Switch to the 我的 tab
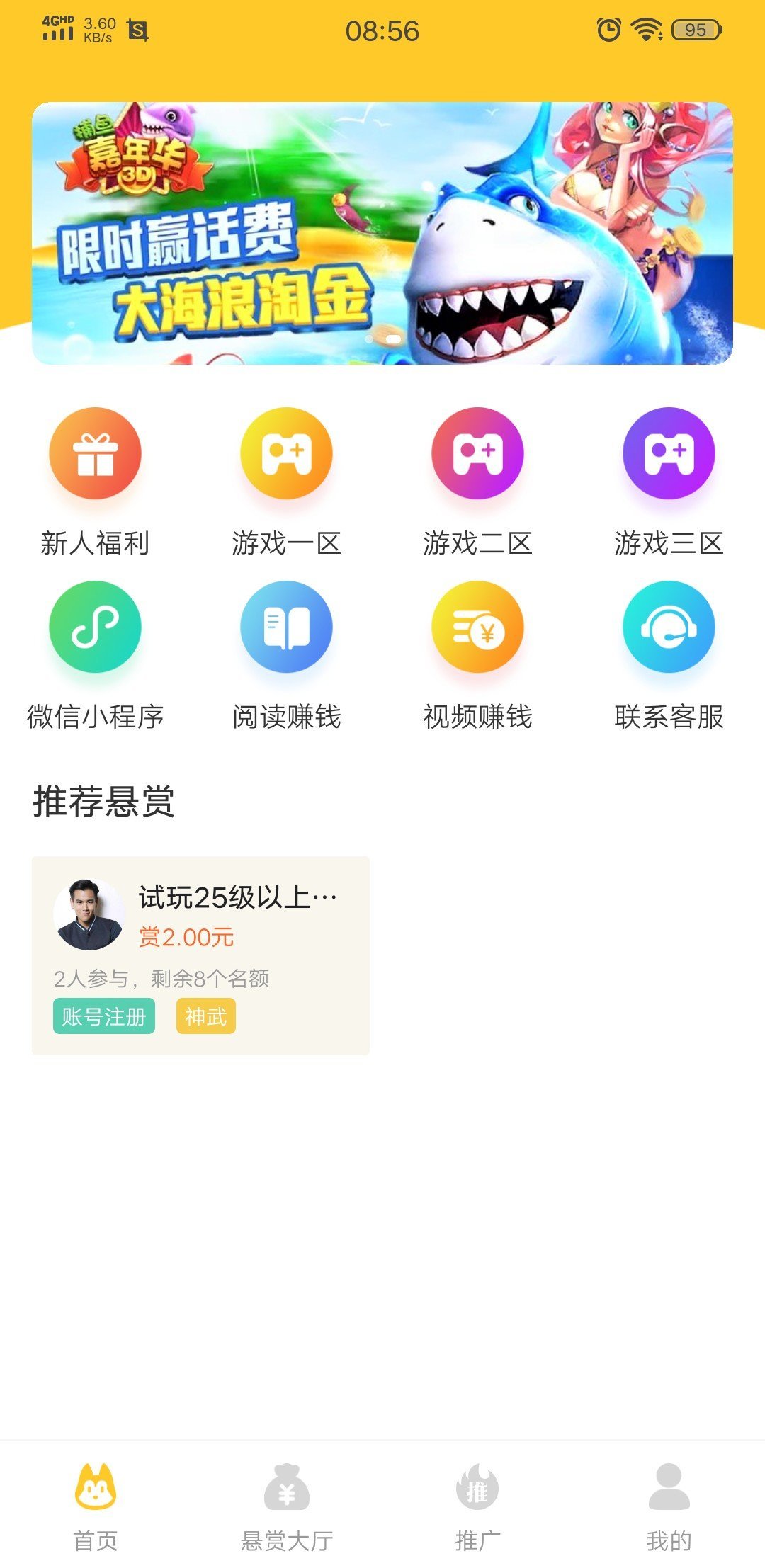Image resolution: width=765 pixels, height=1568 pixels. pos(669,1506)
